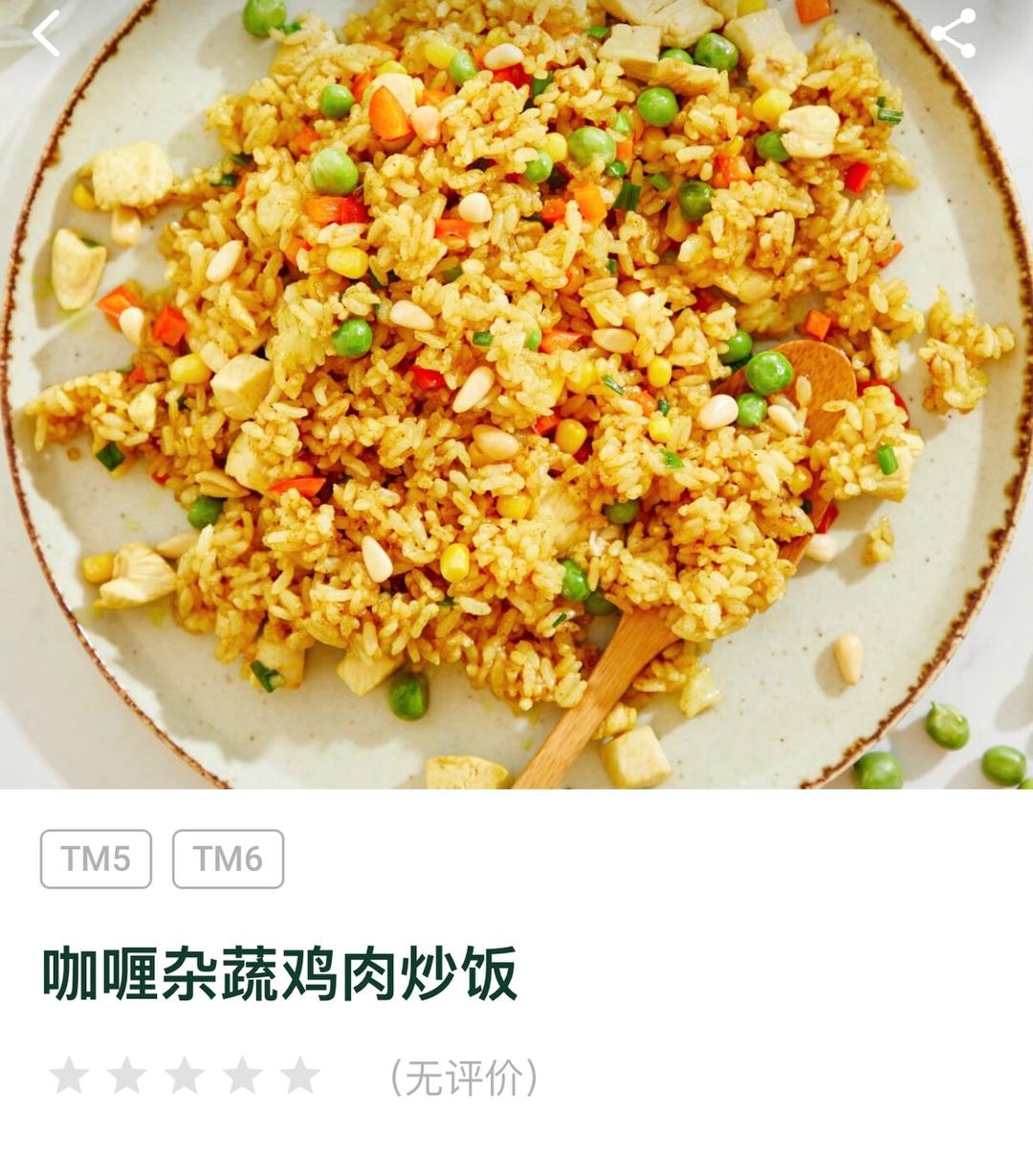The image size is (1033, 1176).
Task: Go back using the top-left arrow
Action: (45, 33)
